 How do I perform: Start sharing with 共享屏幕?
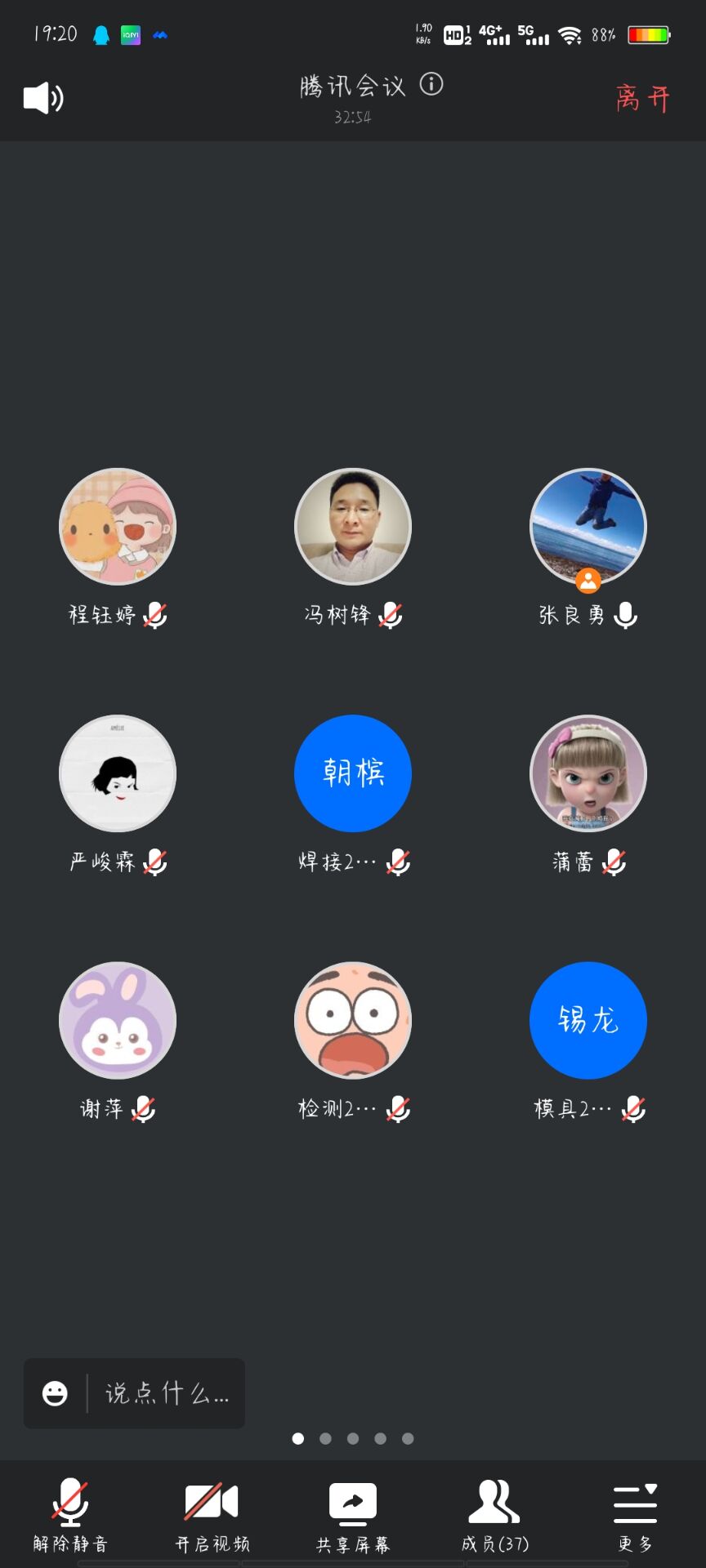click(x=353, y=1513)
